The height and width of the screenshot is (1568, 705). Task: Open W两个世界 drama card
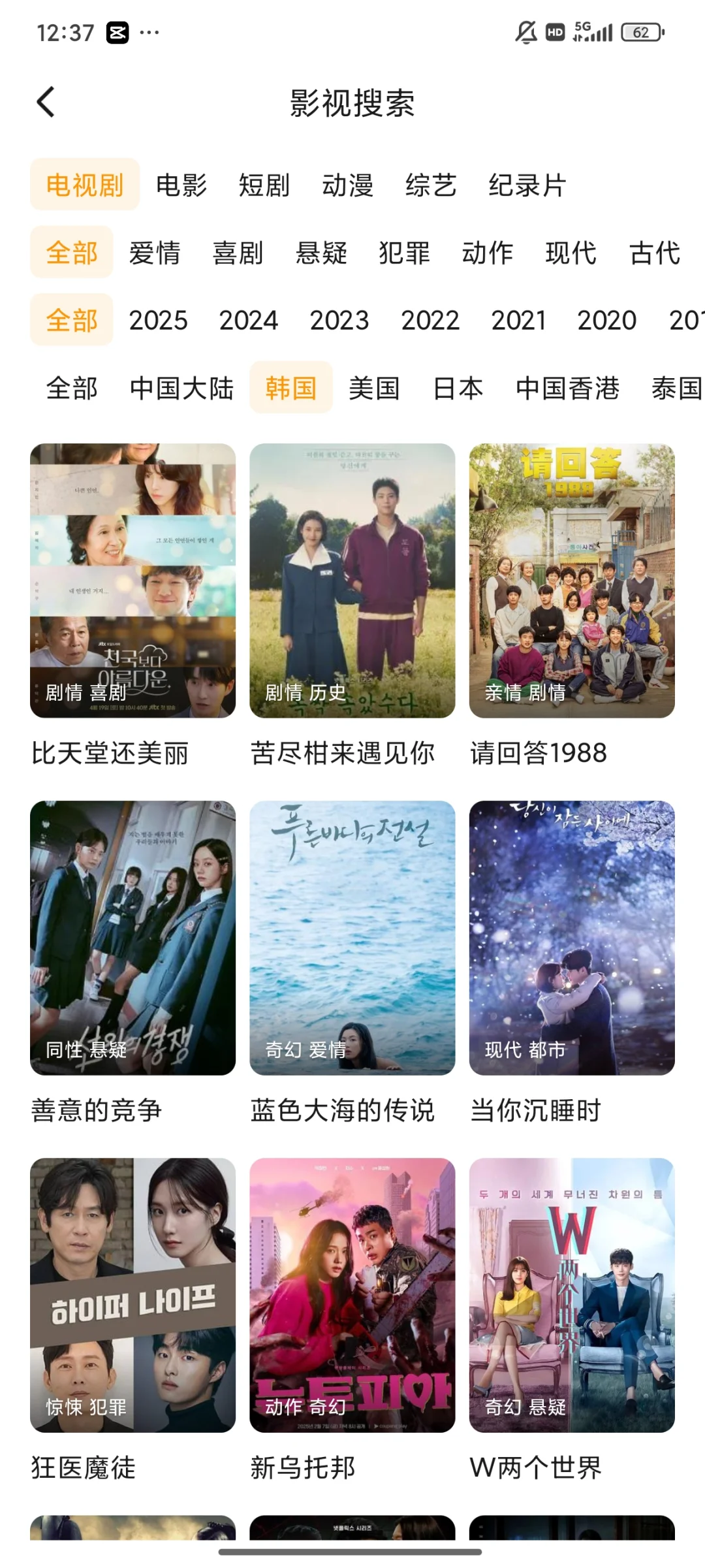tap(571, 1295)
